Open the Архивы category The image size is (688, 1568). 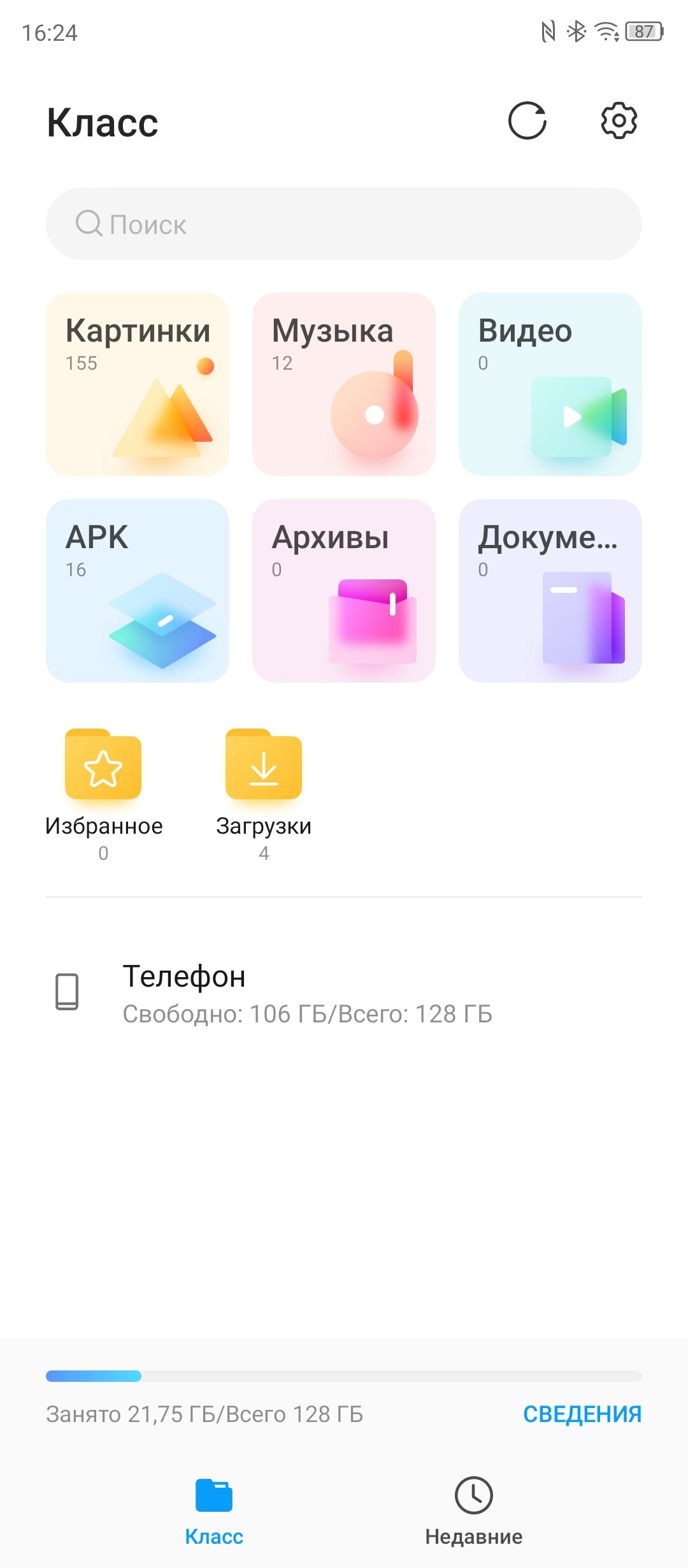pyautogui.click(x=344, y=591)
